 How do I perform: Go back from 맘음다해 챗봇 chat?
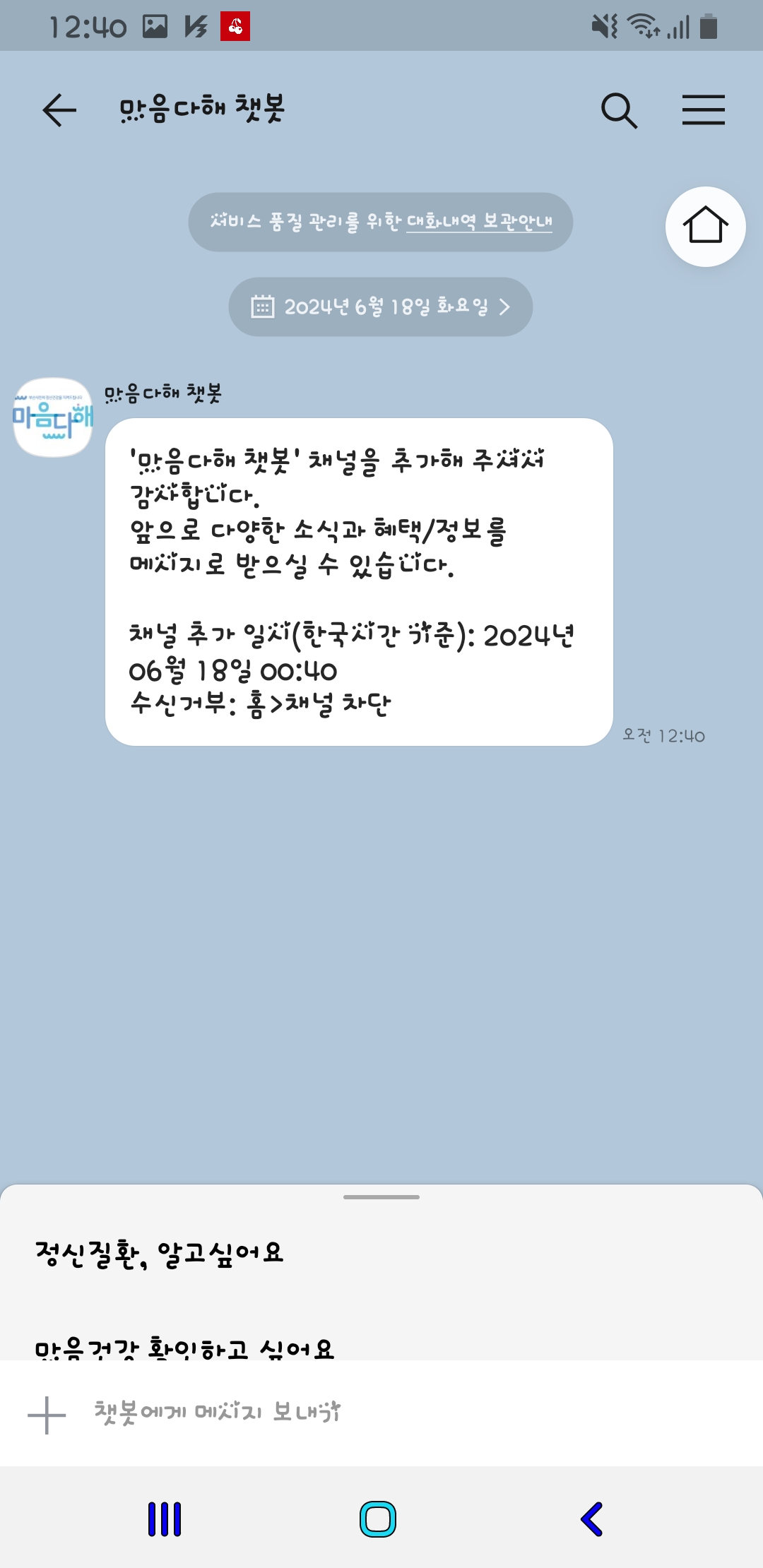(x=59, y=110)
